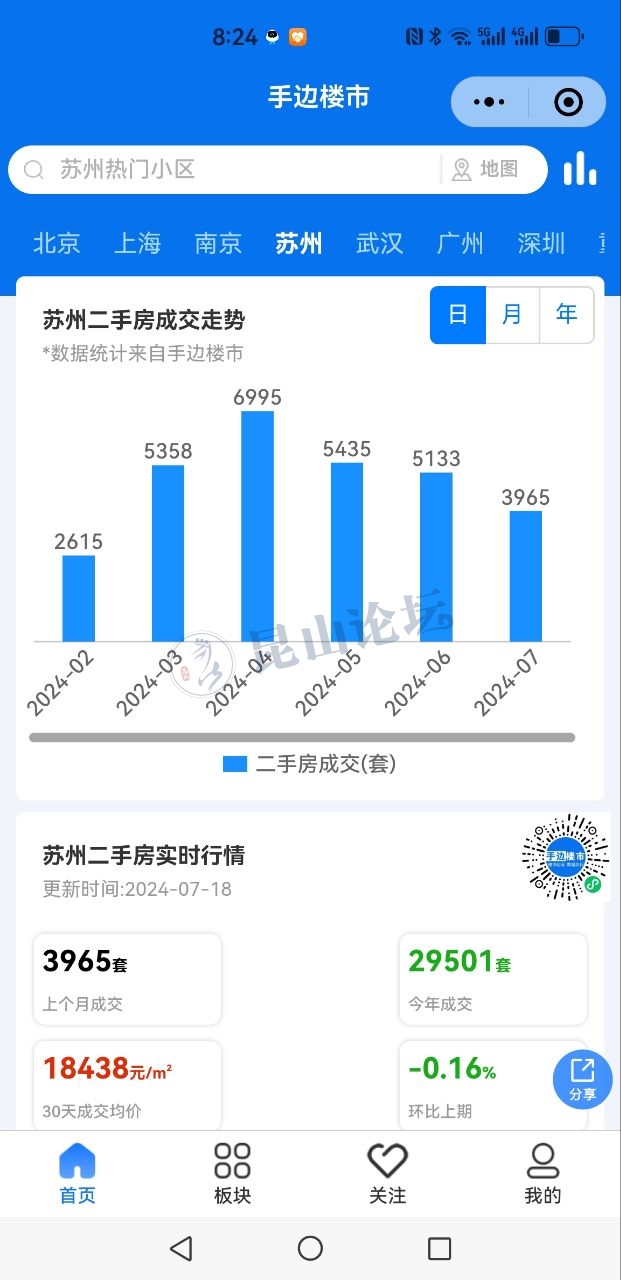This screenshot has width=621, height=1280.
Task: Go to the 板块 tab
Action: click(x=232, y=1174)
